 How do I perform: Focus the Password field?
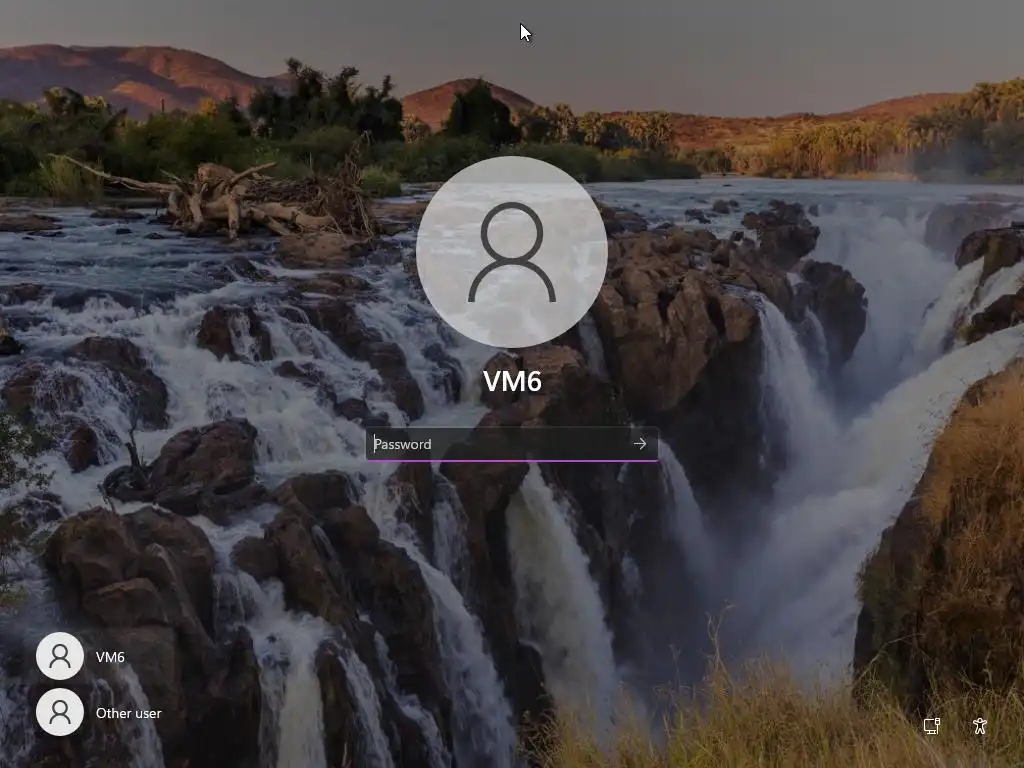click(x=497, y=444)
